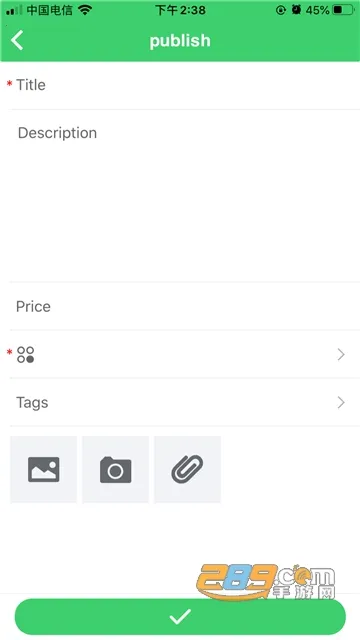This screenshot has height=640, width=360.
Task: Go back from the publish screen
Action: click(x=17, y=40)
